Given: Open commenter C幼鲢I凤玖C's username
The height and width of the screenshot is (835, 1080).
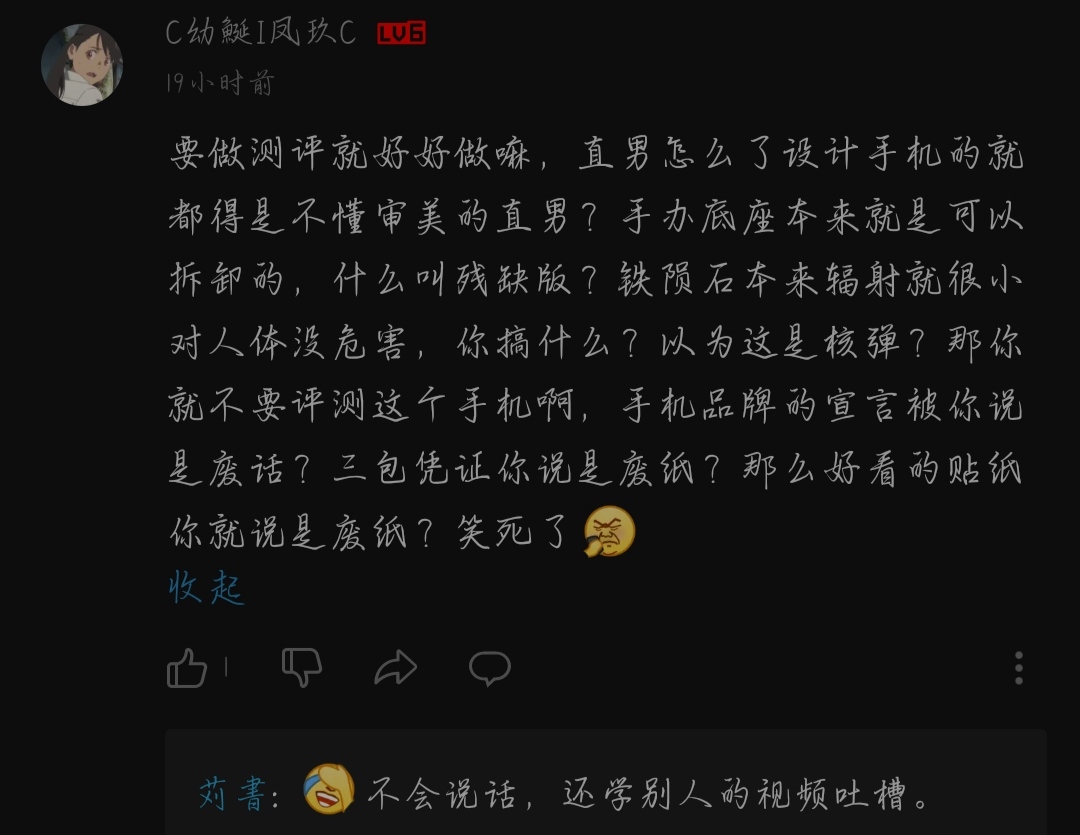Looking at the screenshot, I should pyautogui.click(x=260, y=33).
